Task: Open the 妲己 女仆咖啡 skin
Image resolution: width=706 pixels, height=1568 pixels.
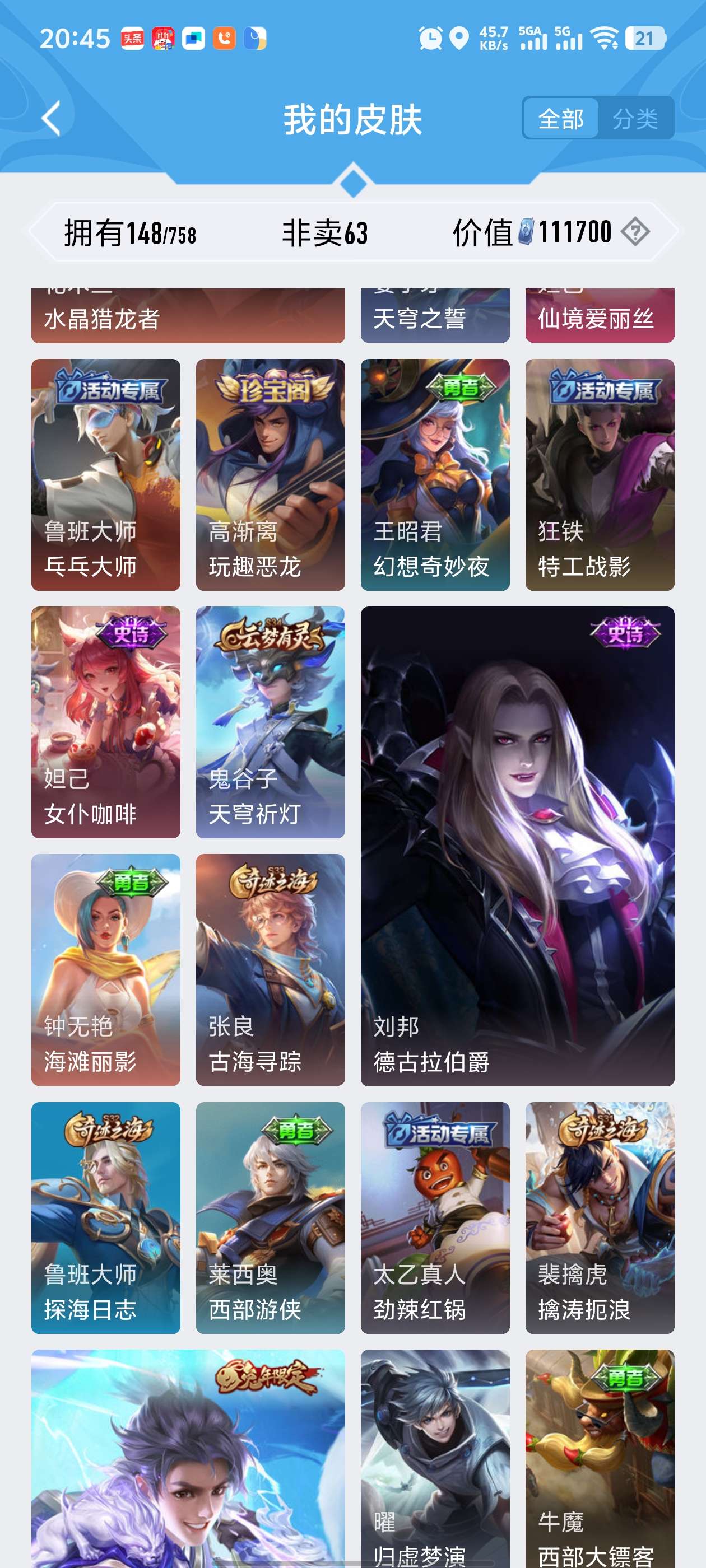Action: pyautogui.click(x=106, y=722)
